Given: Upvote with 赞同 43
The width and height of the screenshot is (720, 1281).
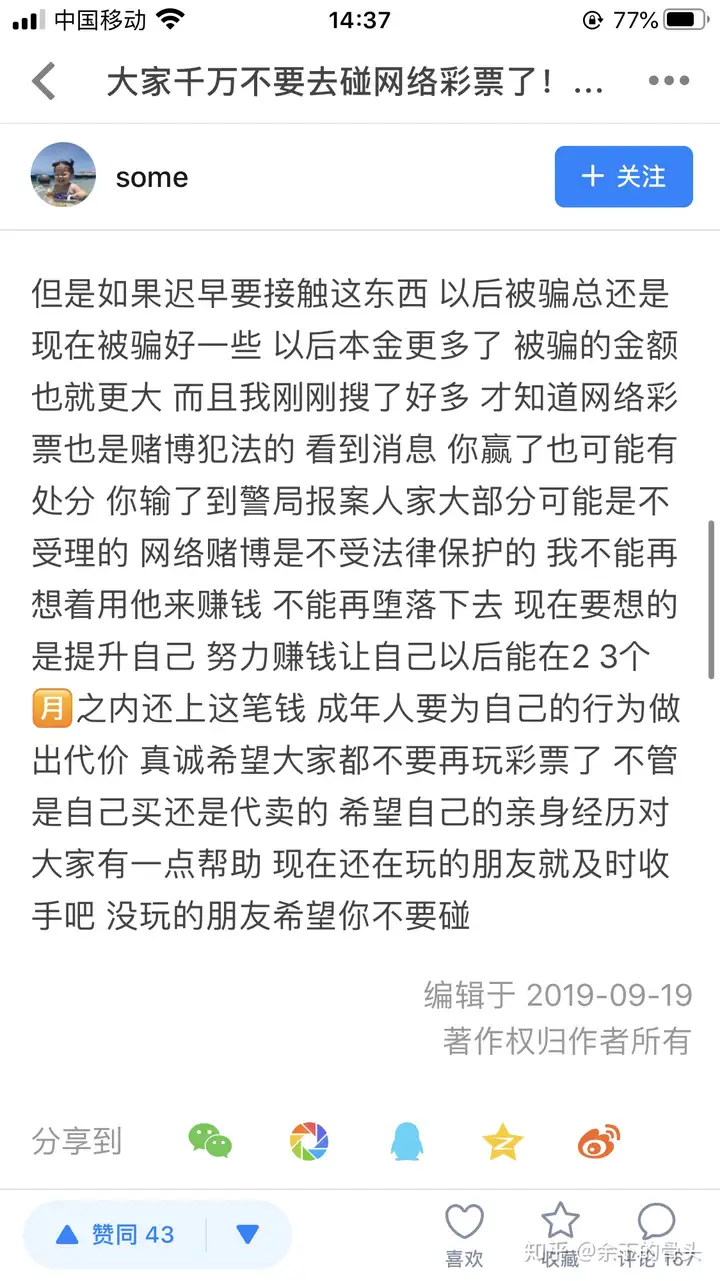Looking at the screenshot, I should coord(115,1235).
